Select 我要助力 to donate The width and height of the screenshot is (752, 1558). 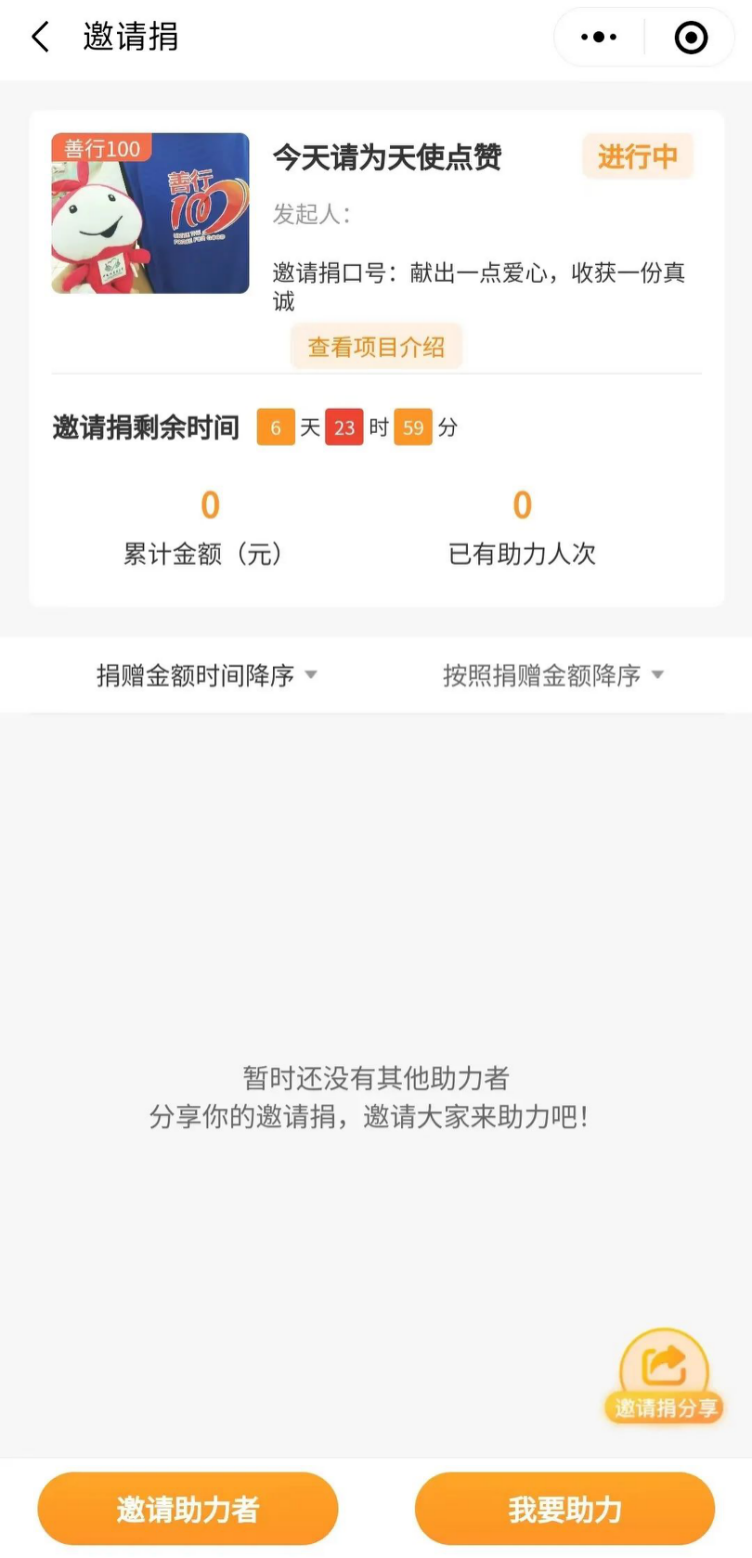point(565,1509)
